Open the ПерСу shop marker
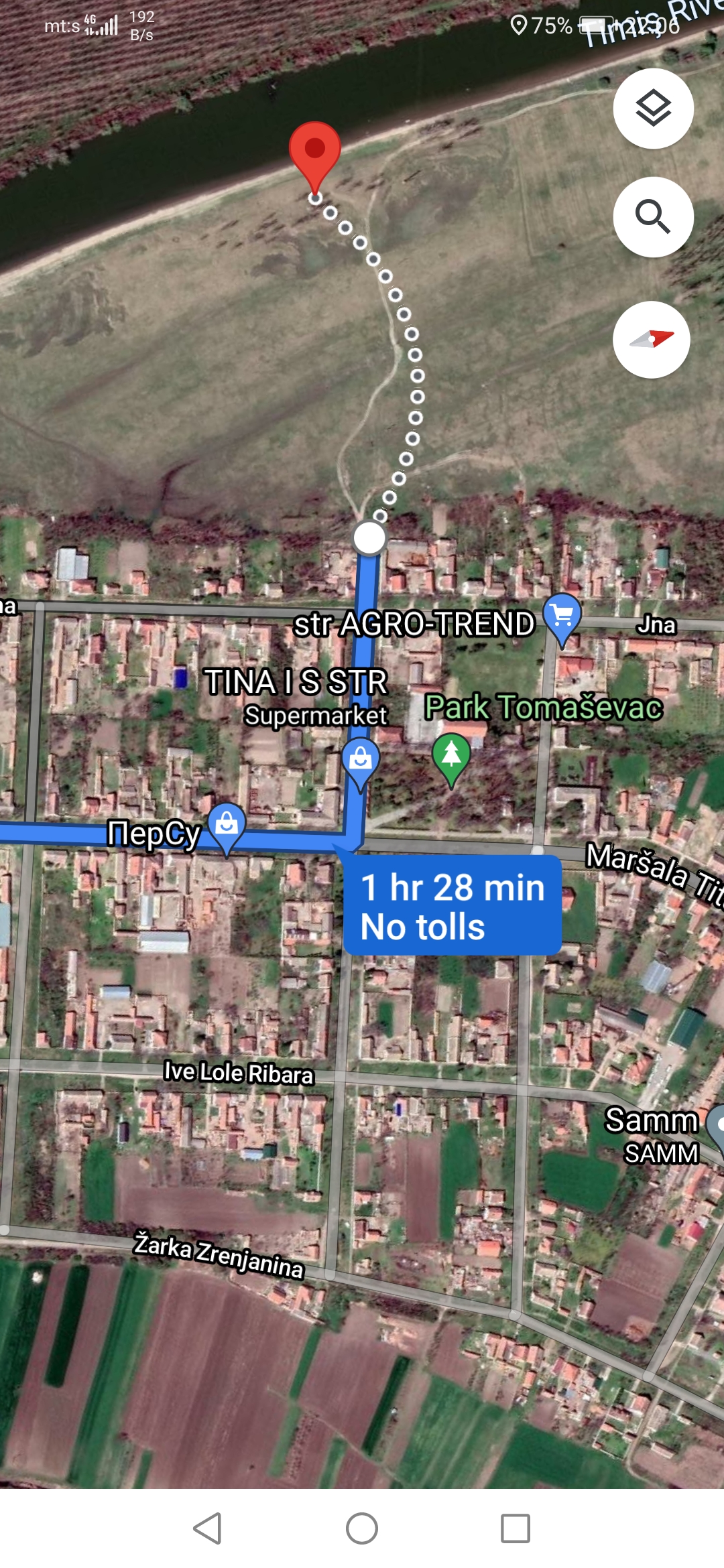 227,824
